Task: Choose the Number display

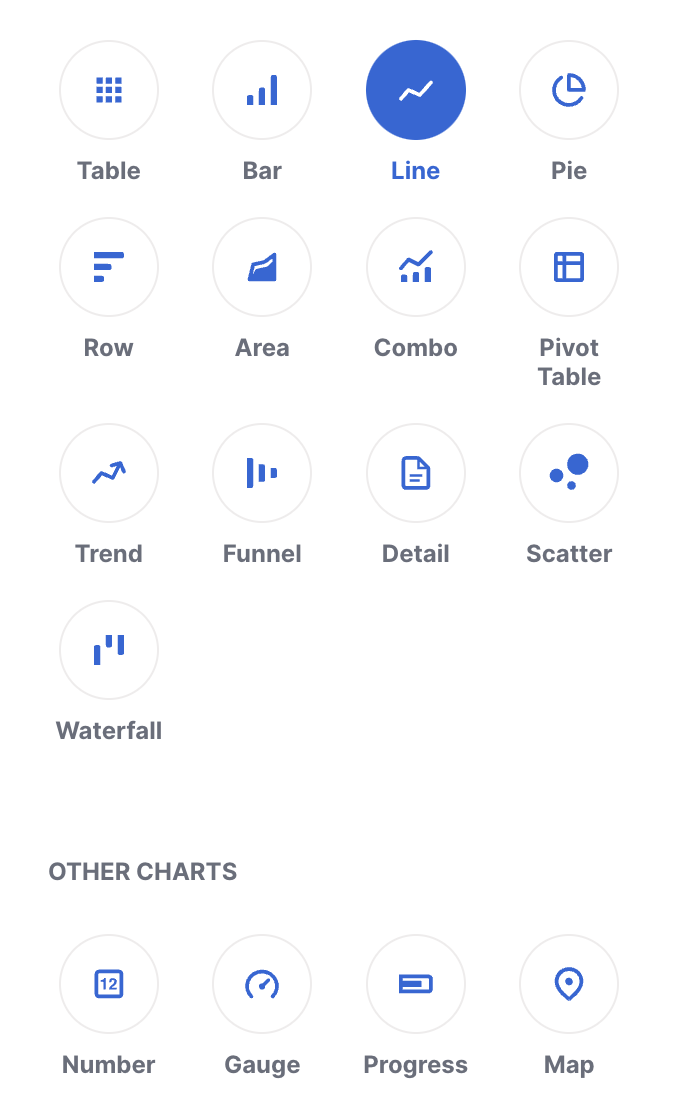Action: [109, 984]
